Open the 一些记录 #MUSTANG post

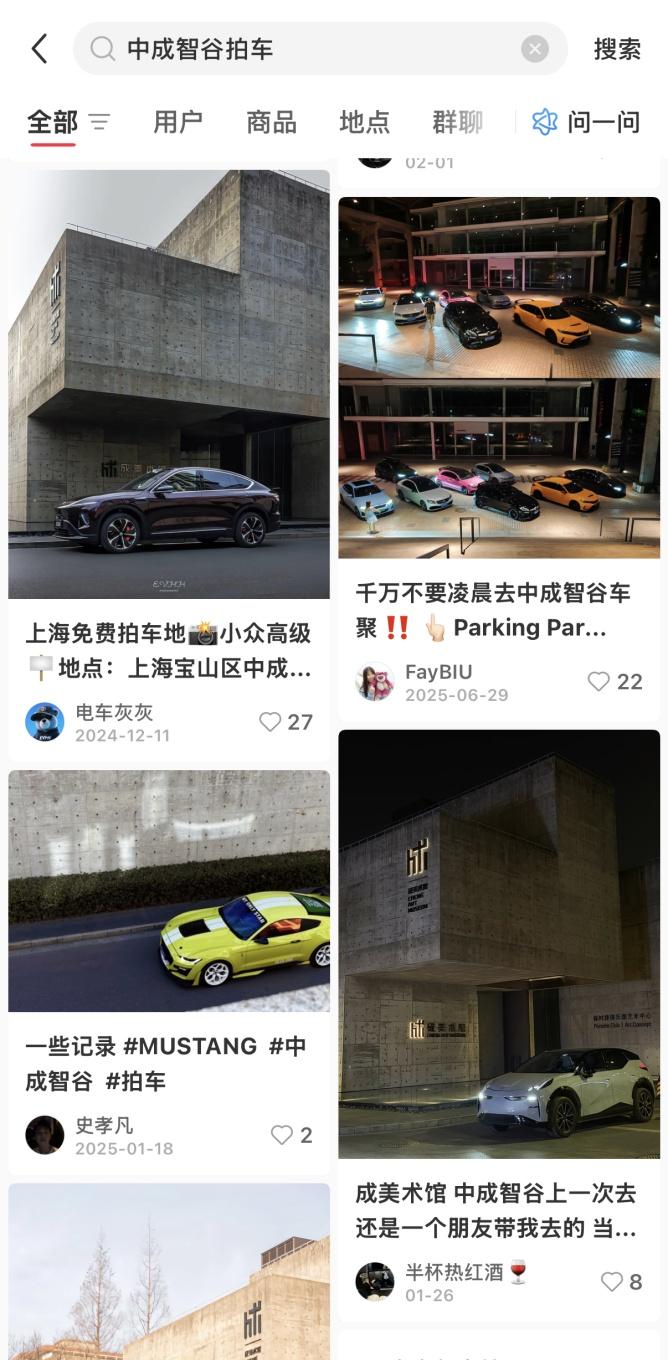(169, 891)
